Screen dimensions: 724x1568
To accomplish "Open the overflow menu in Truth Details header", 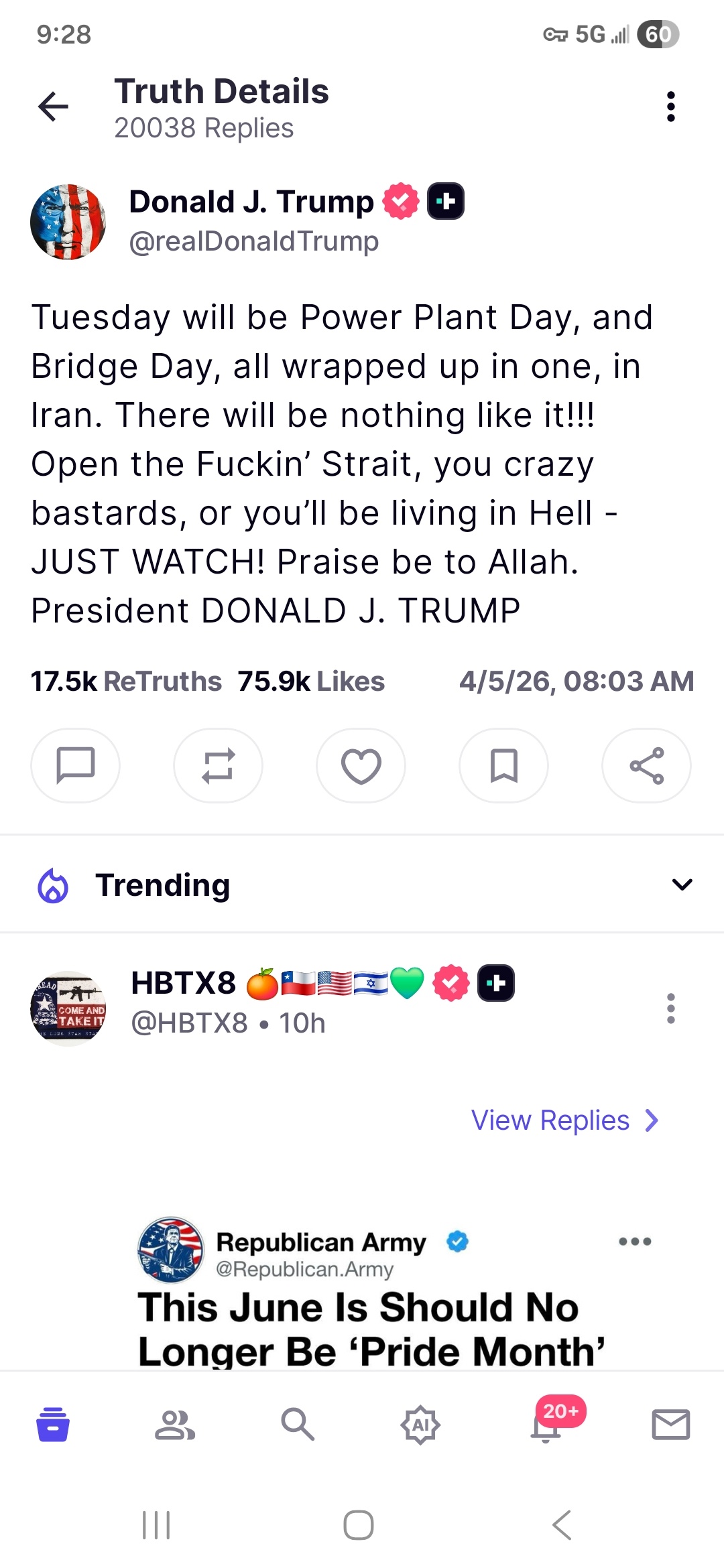I will 670,107.
